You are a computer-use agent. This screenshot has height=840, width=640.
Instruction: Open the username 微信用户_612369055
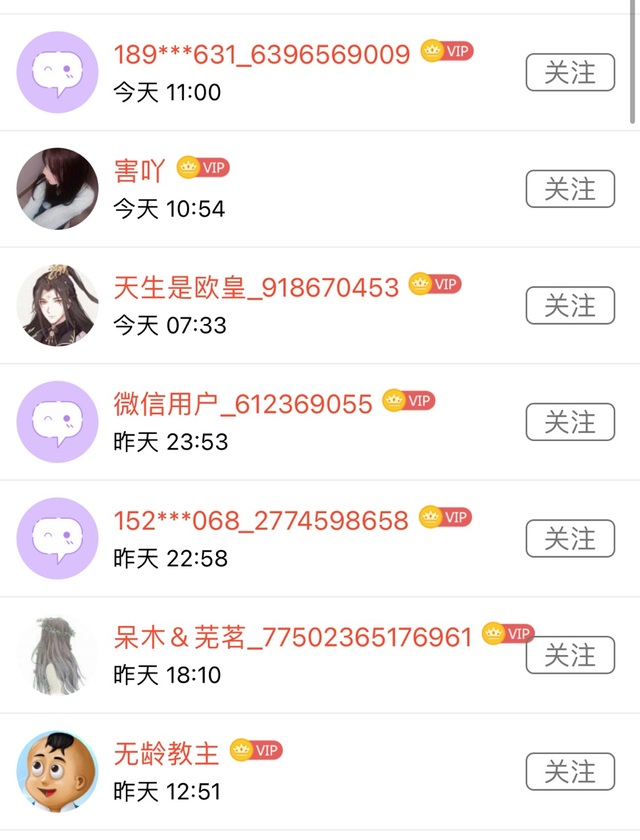click(243, 404)
